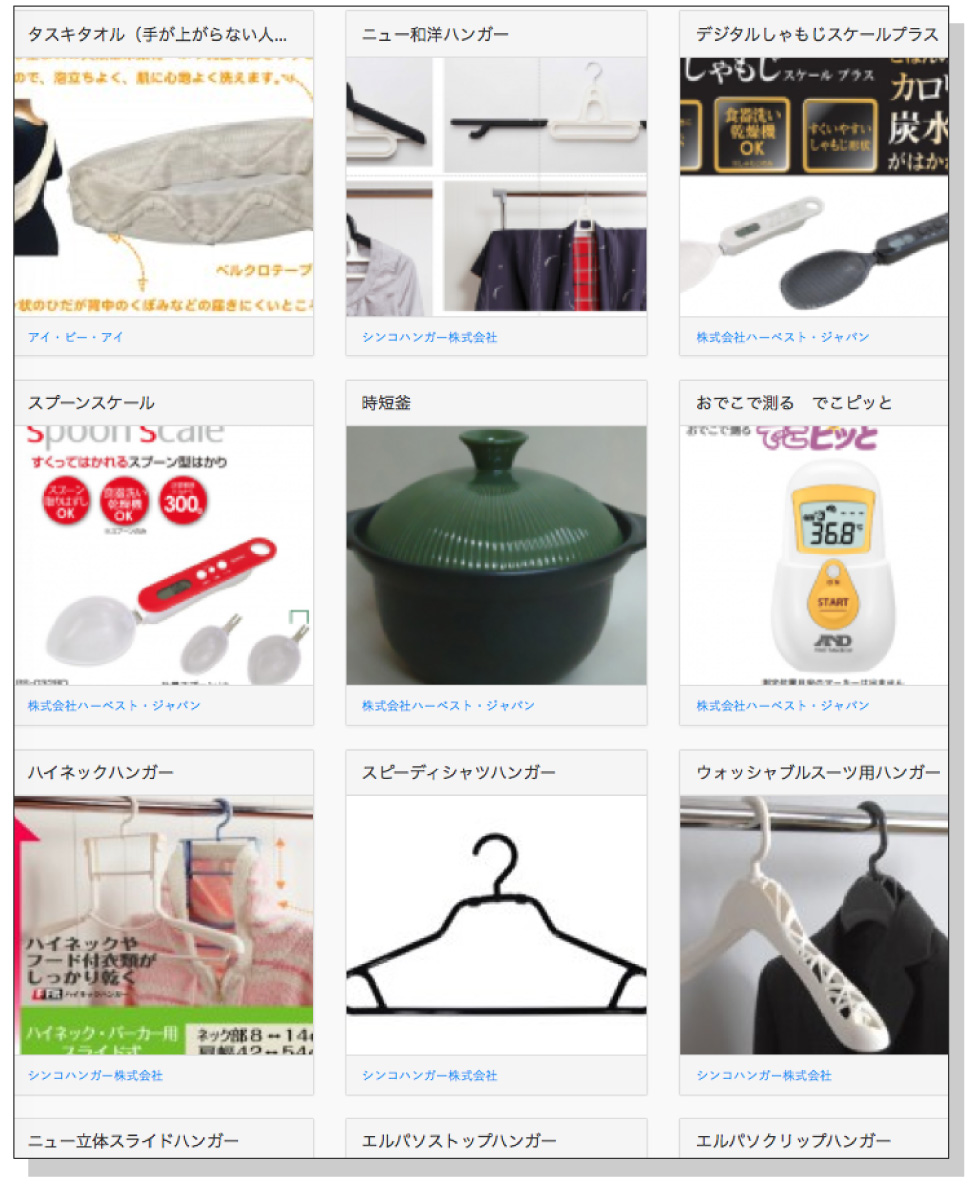Tap シンコハンガー株式会社 link under ニュー和洋ハンガー
972x1185 pixels.
point(429,338)
